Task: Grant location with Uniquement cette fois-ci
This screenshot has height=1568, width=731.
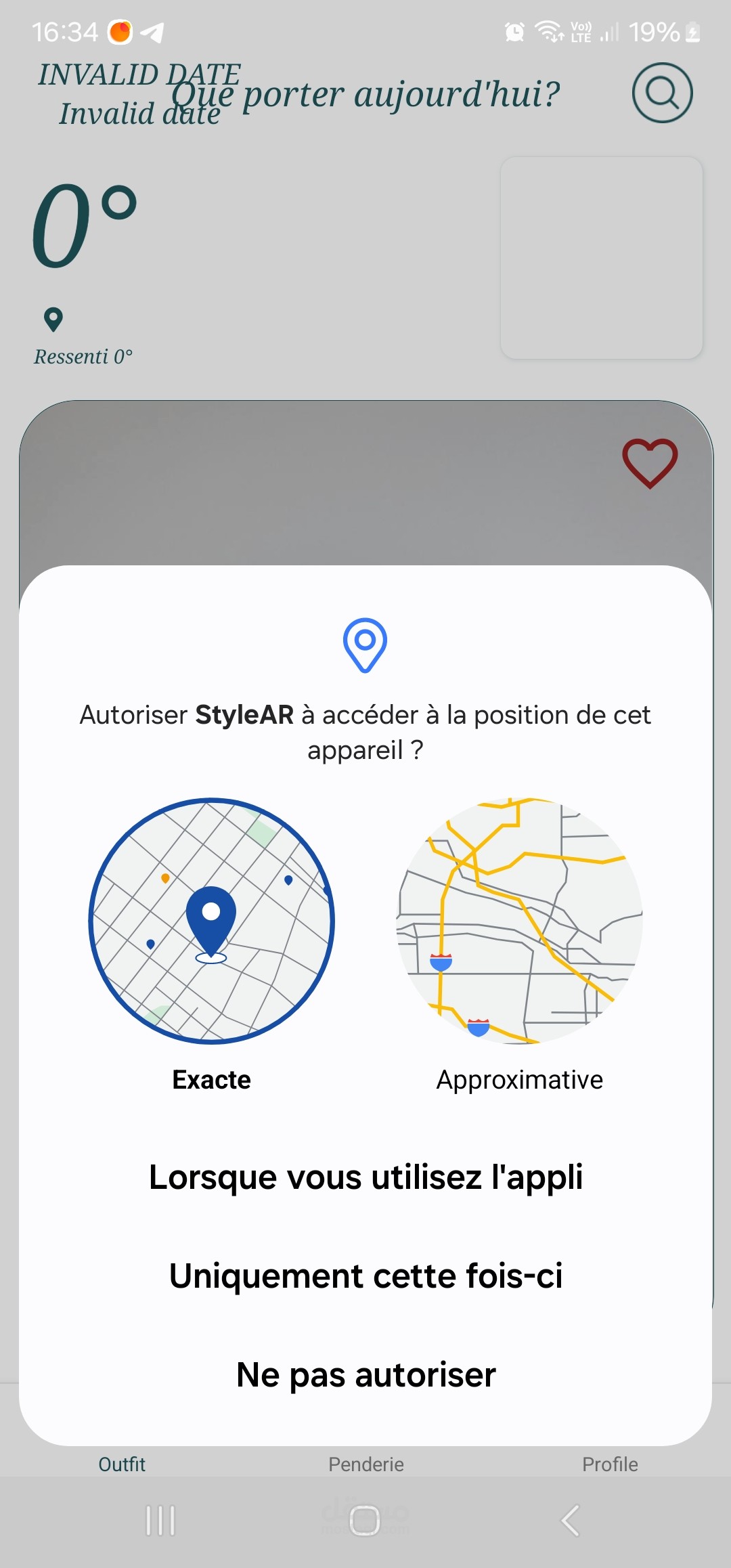Action: pyautogui.click(x=365, y=1276)
